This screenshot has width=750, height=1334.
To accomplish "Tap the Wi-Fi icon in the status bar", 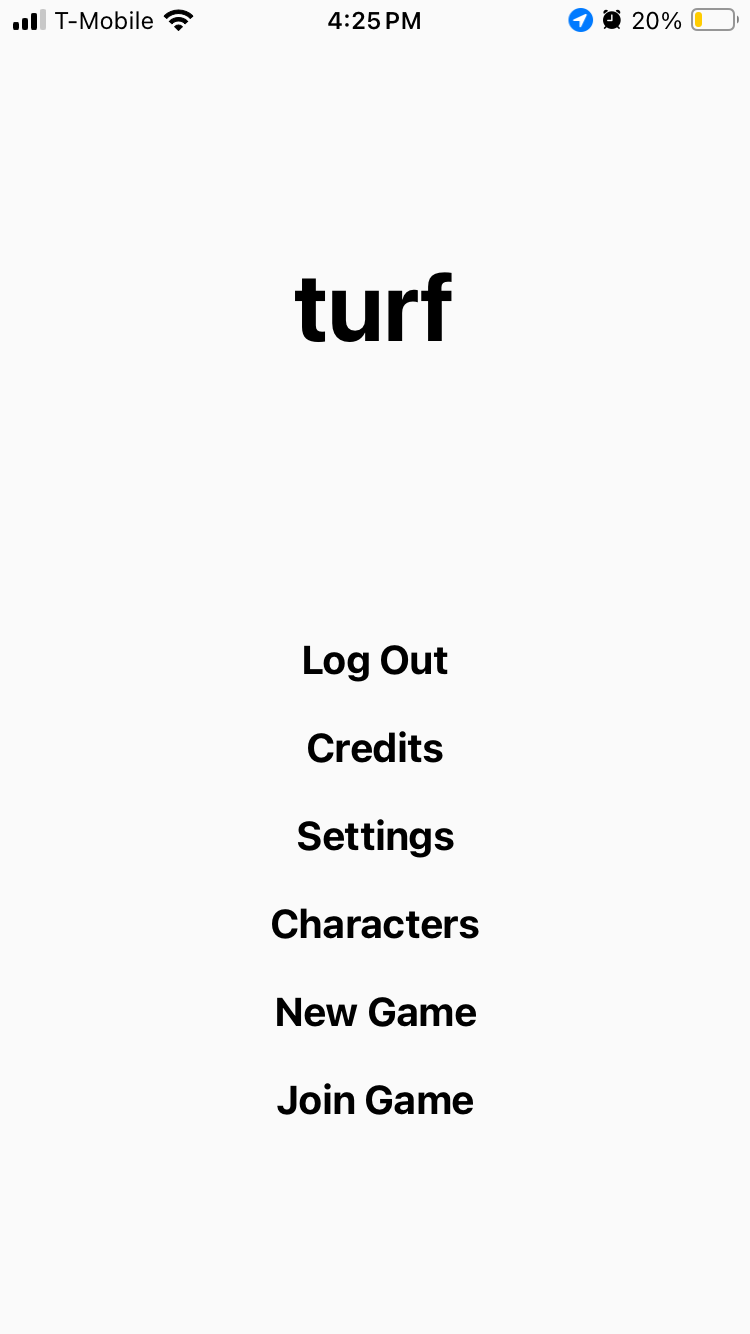I will click(176, 19).
